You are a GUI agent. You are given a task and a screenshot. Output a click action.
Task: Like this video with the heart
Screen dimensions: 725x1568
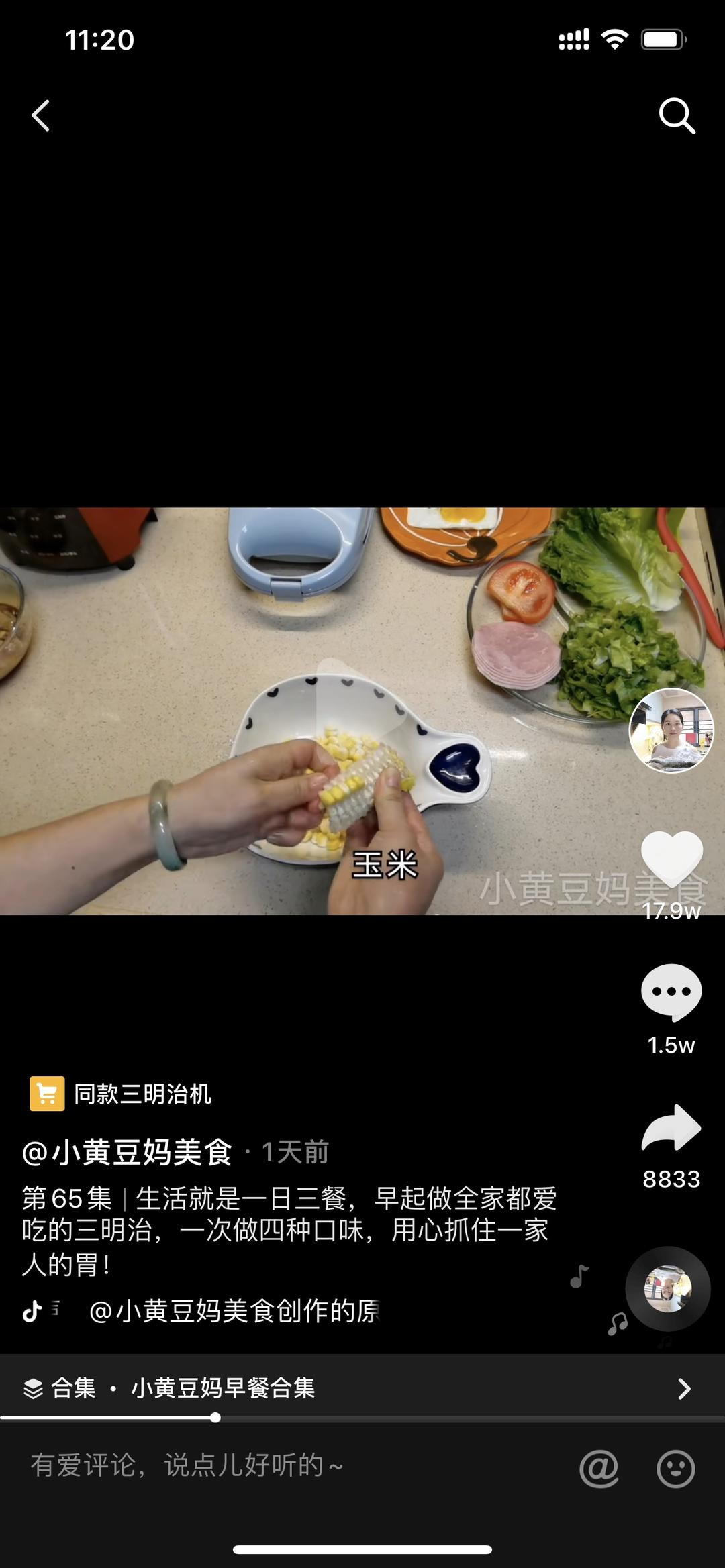[671, 859]
